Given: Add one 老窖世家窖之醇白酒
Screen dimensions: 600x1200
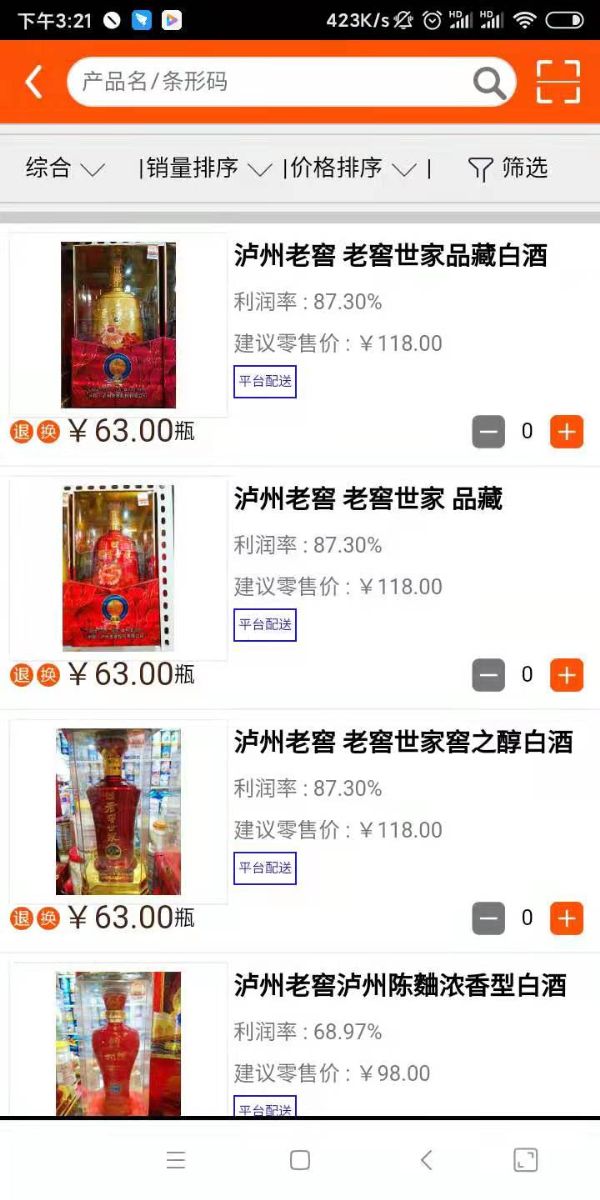Looking at the screenshot, I should (x=566, y=918).
